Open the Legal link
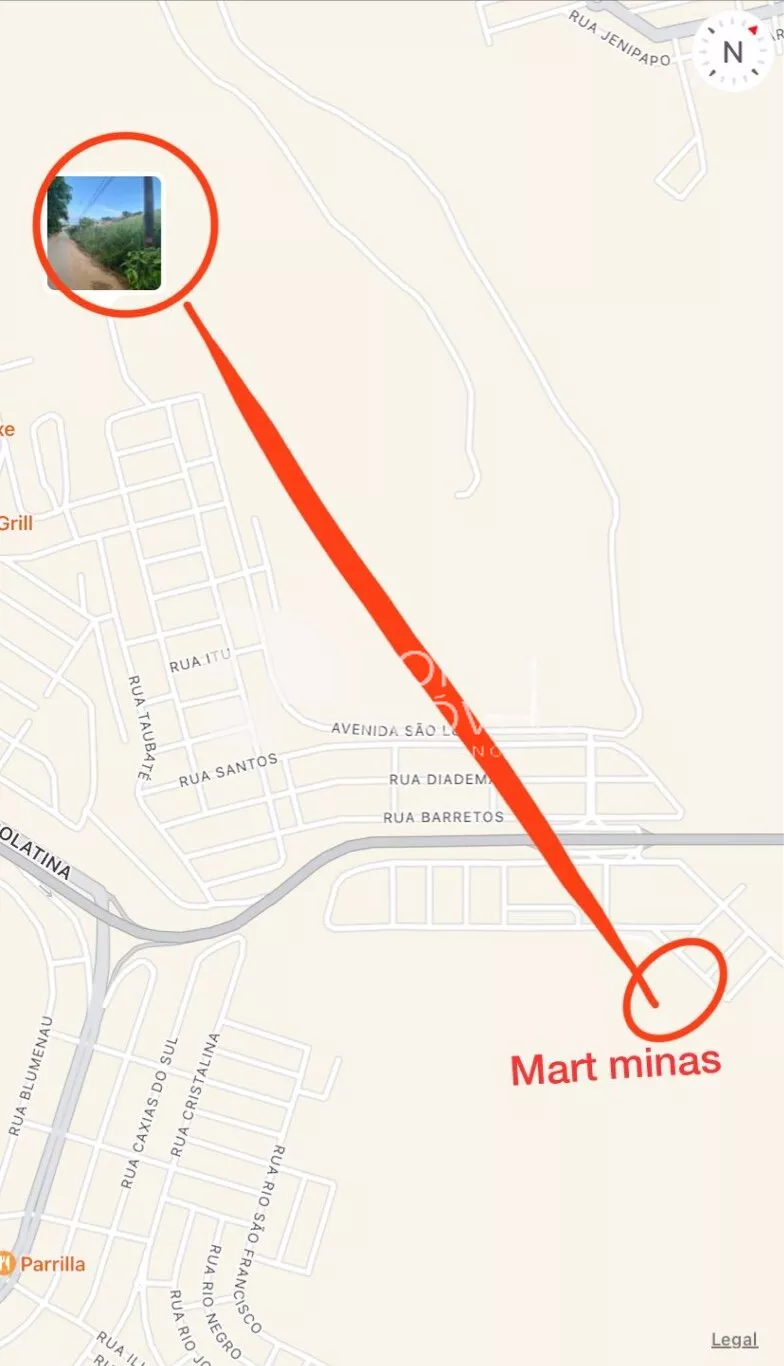 coord(734,1340)
